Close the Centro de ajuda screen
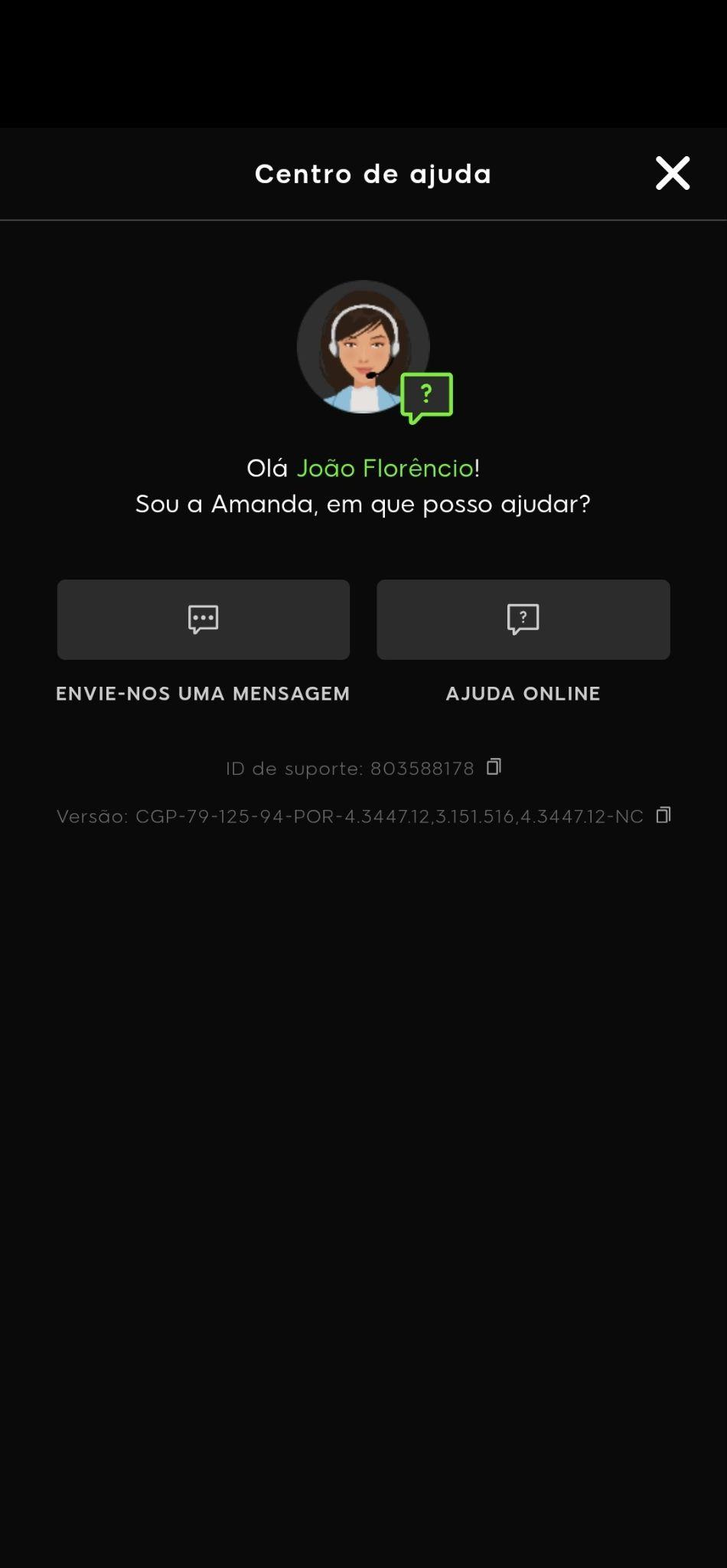Image resolution: width=727 pixels, height=1568 pixels. point(673,173)
